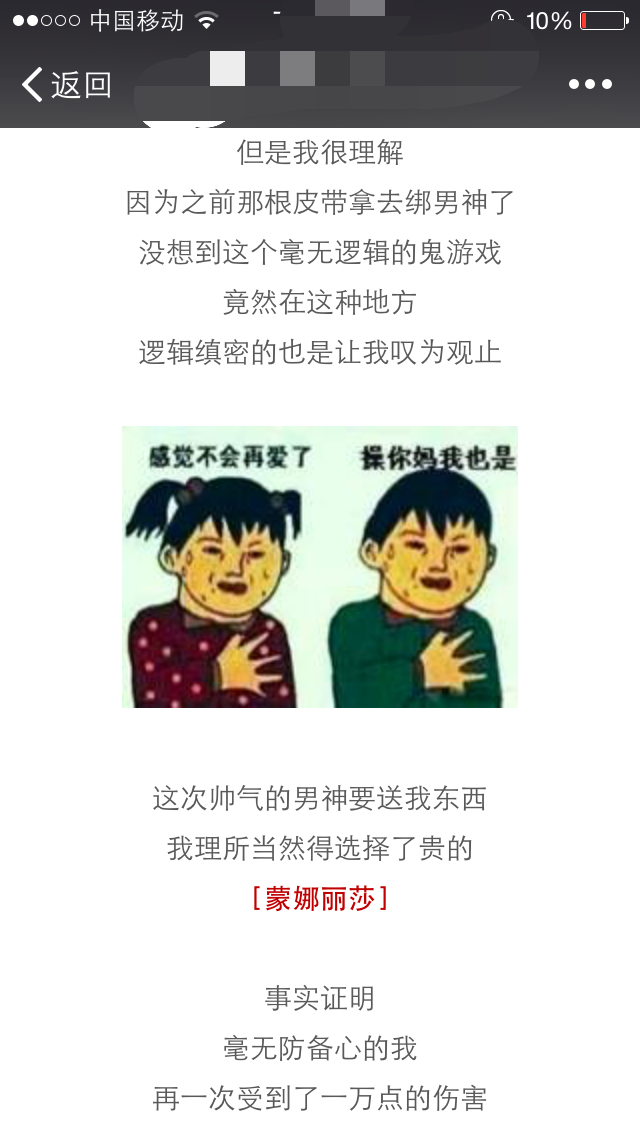Open the meme image in the article

coord(320,567)
